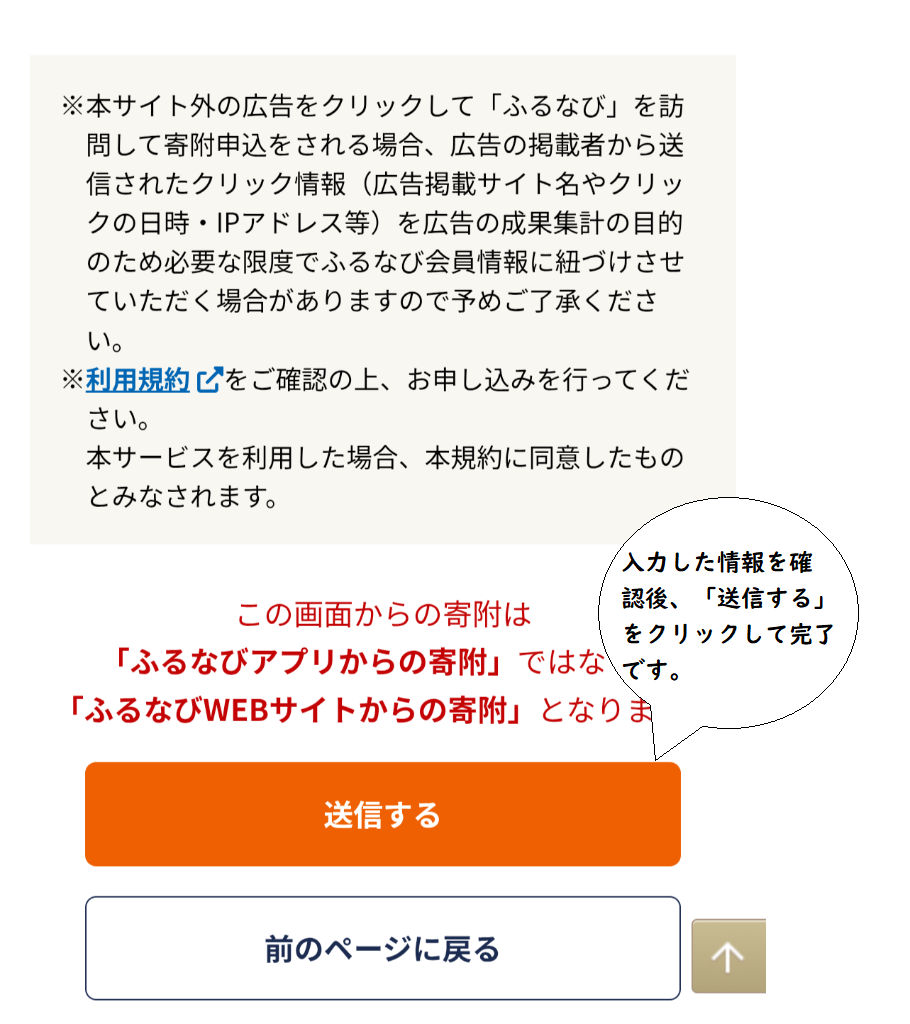Tap the orange 送信する button

pos(382,814)
